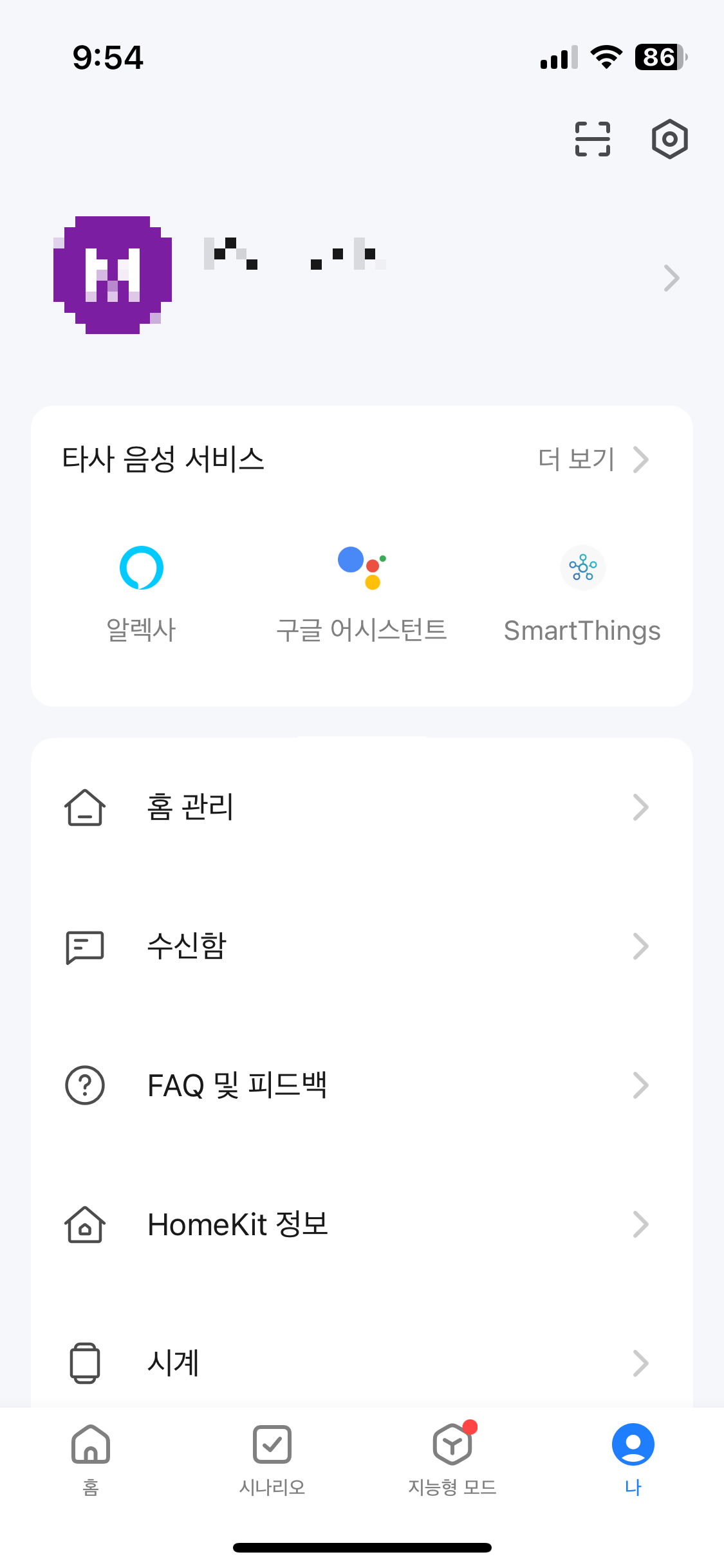This screenshot has width=724, height=1568.
Task: Open the 알렉사 voice service
Action: click(x=141, y=593)
